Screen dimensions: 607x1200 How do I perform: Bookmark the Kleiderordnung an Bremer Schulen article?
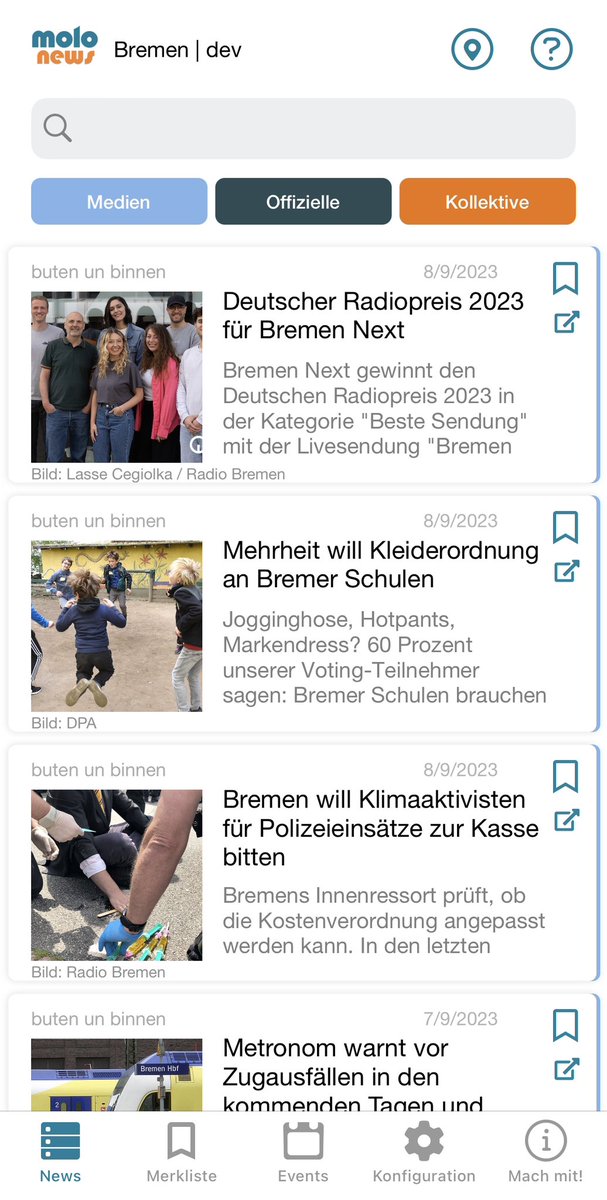point(566,527)
